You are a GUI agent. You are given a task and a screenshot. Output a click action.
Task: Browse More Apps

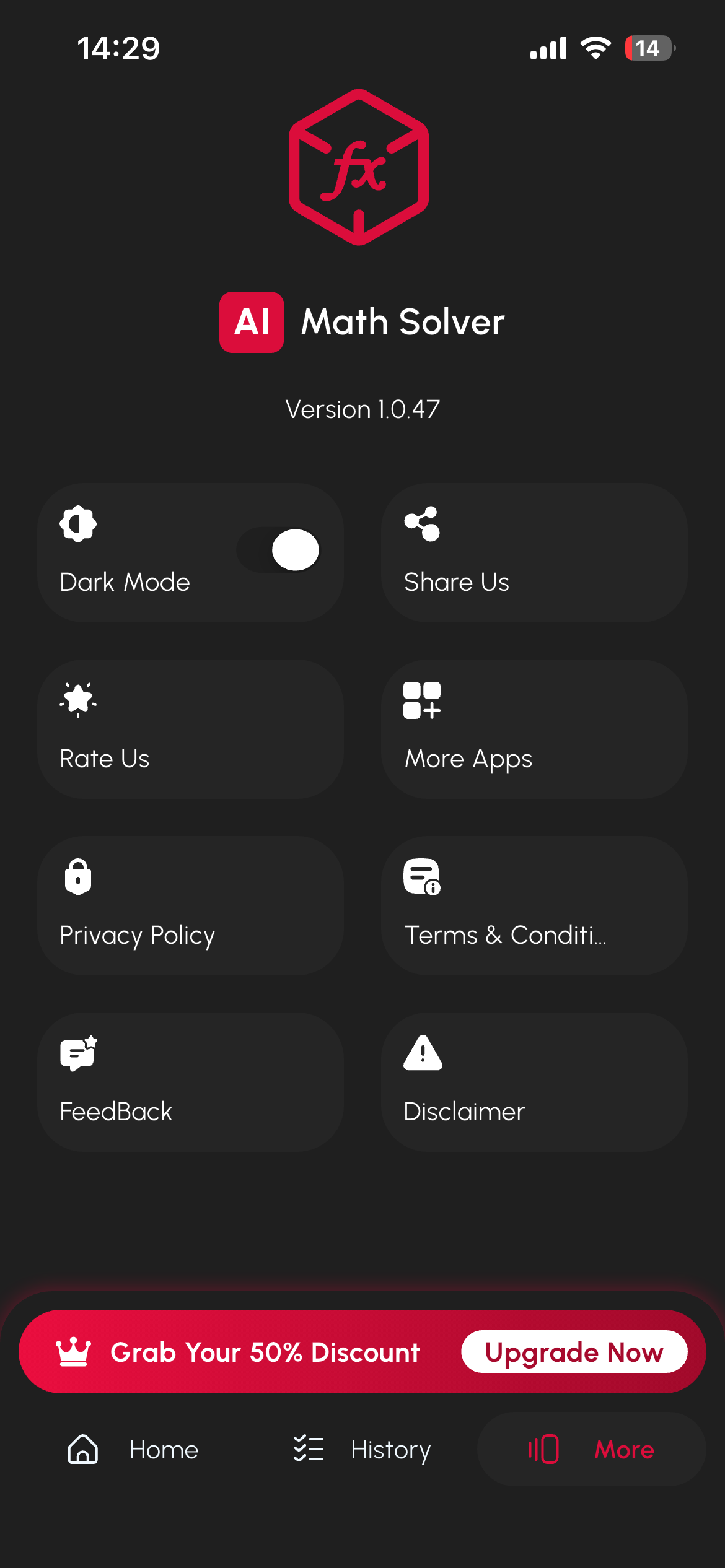534,729
